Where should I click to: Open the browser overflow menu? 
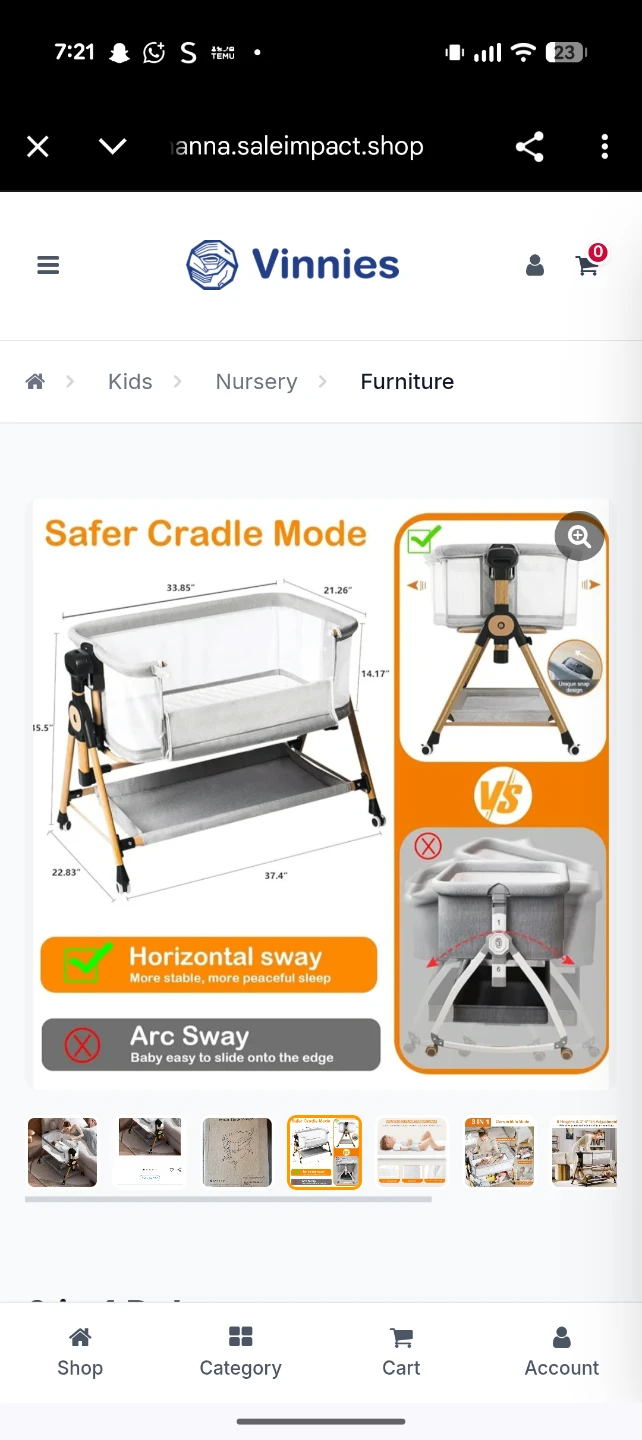pyautogui.click(x=604, y=147)
